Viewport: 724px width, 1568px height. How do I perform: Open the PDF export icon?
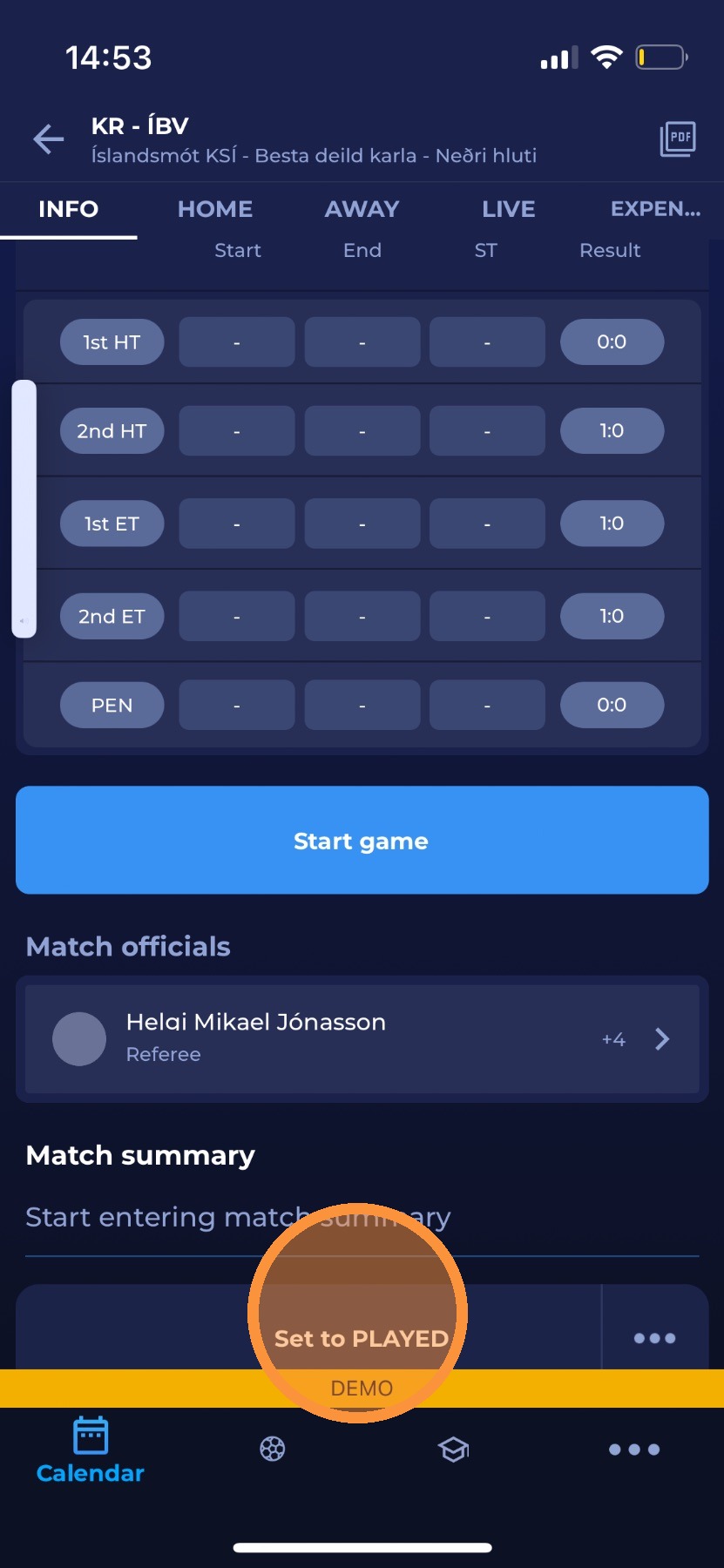[x=677, y=139]
